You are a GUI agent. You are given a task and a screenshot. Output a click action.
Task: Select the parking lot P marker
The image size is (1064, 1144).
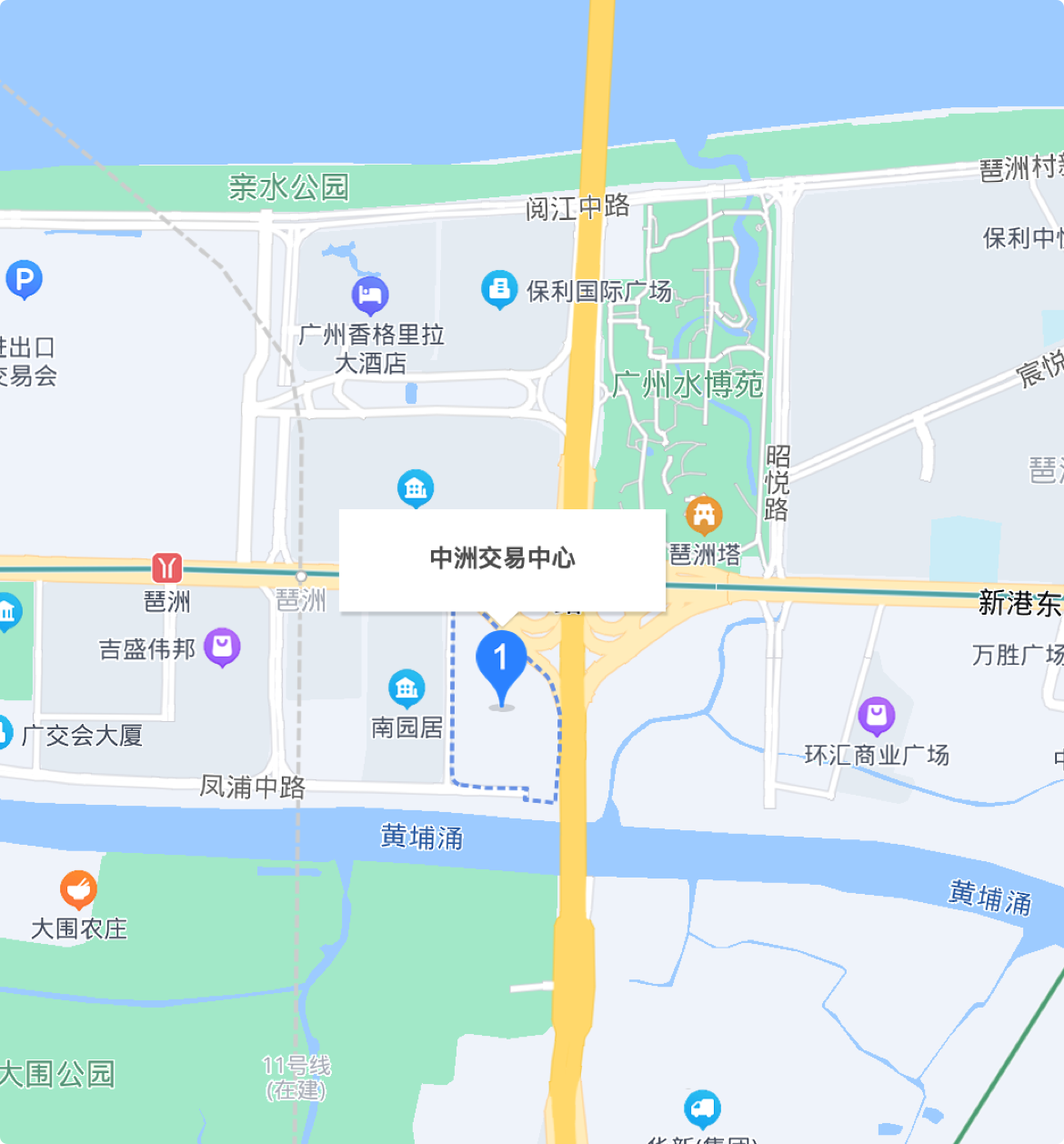[x=25, y=279]
